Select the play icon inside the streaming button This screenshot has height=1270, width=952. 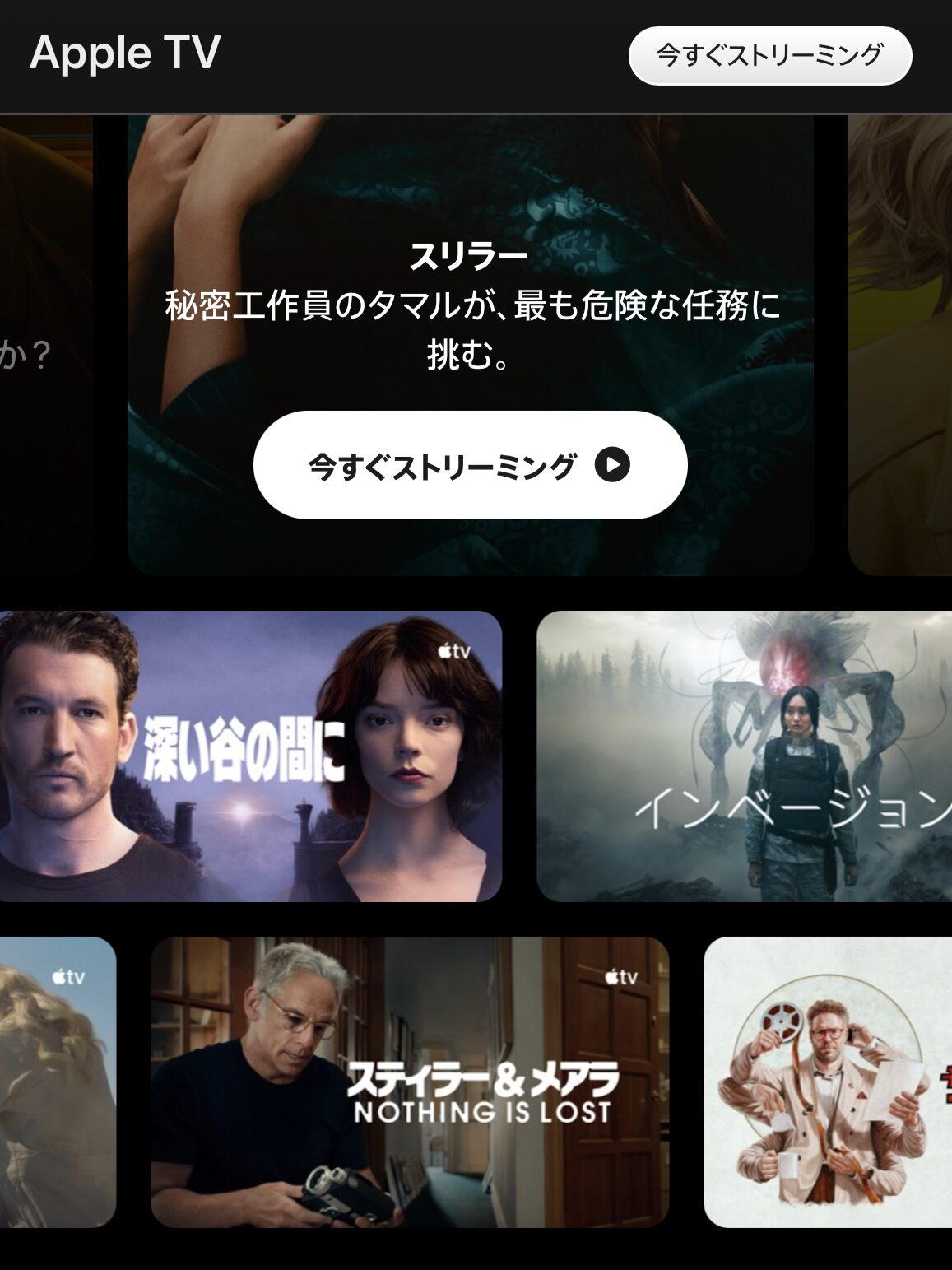[x=614, y=465]
